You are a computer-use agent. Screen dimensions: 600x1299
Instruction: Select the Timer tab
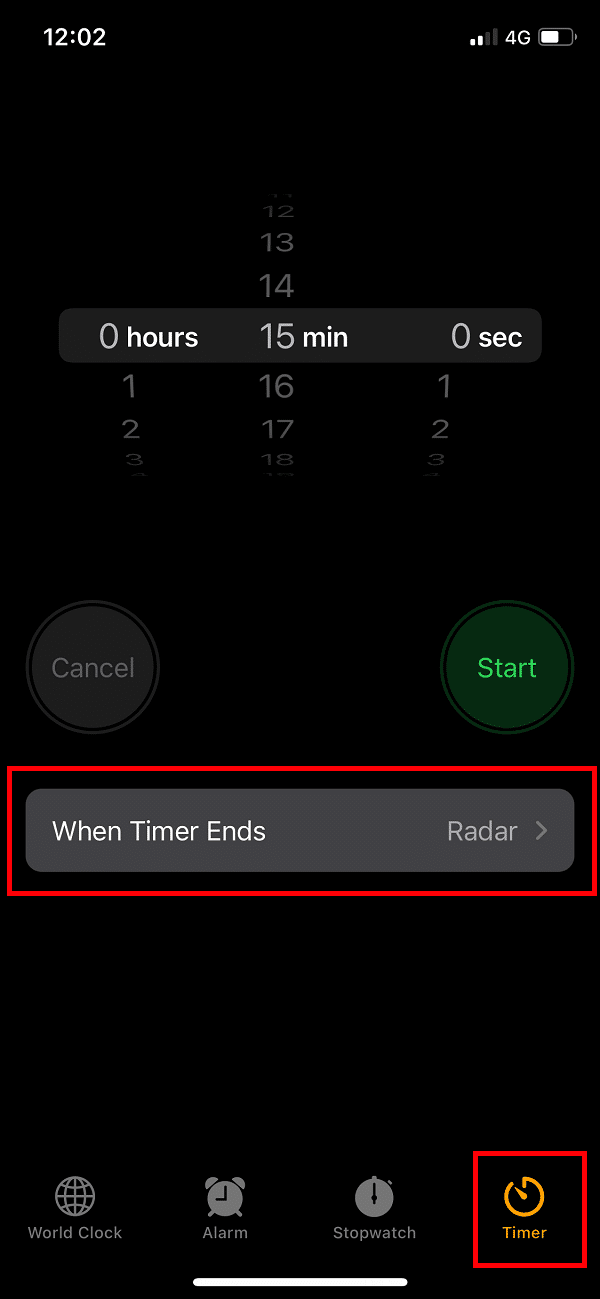(524, 1208)
